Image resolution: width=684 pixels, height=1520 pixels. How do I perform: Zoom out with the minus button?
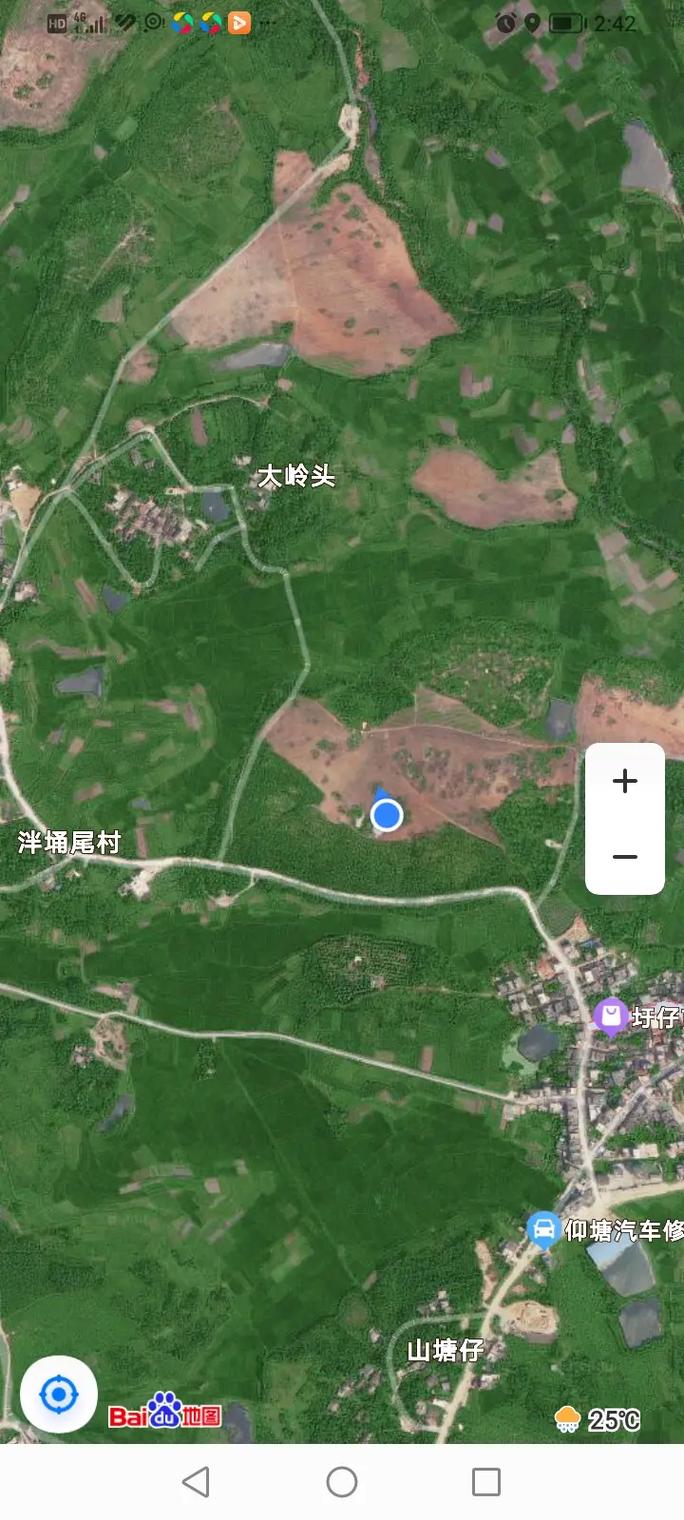point(625,857)
